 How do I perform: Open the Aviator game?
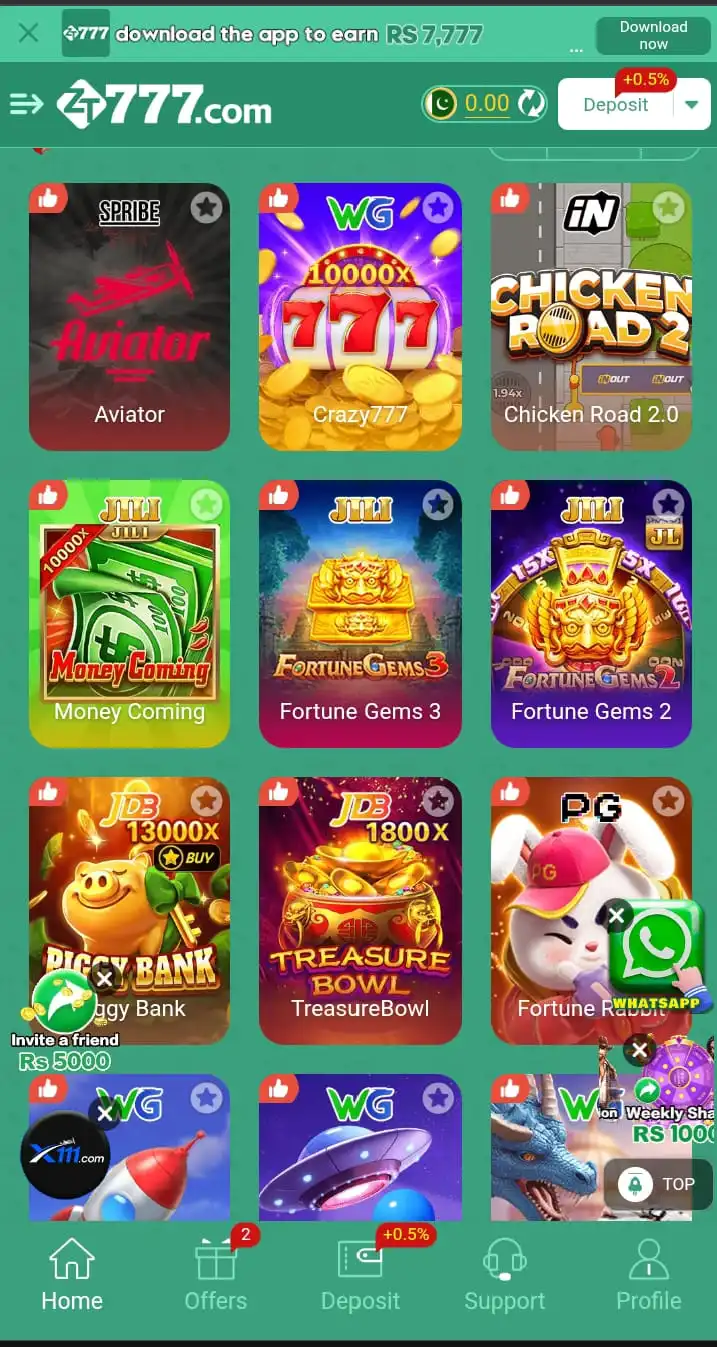tap(129, 316)
